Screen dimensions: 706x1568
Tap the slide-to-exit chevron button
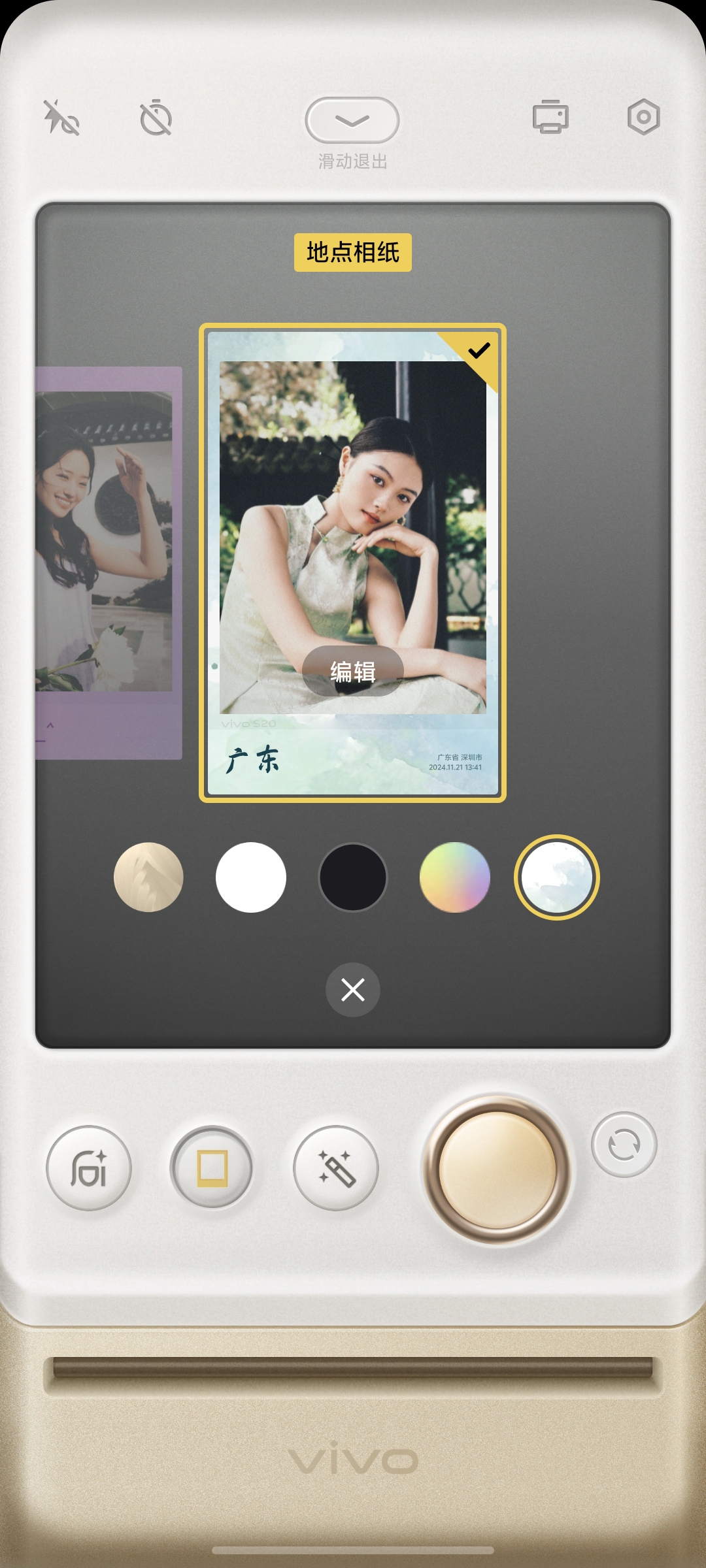point(352,120)
